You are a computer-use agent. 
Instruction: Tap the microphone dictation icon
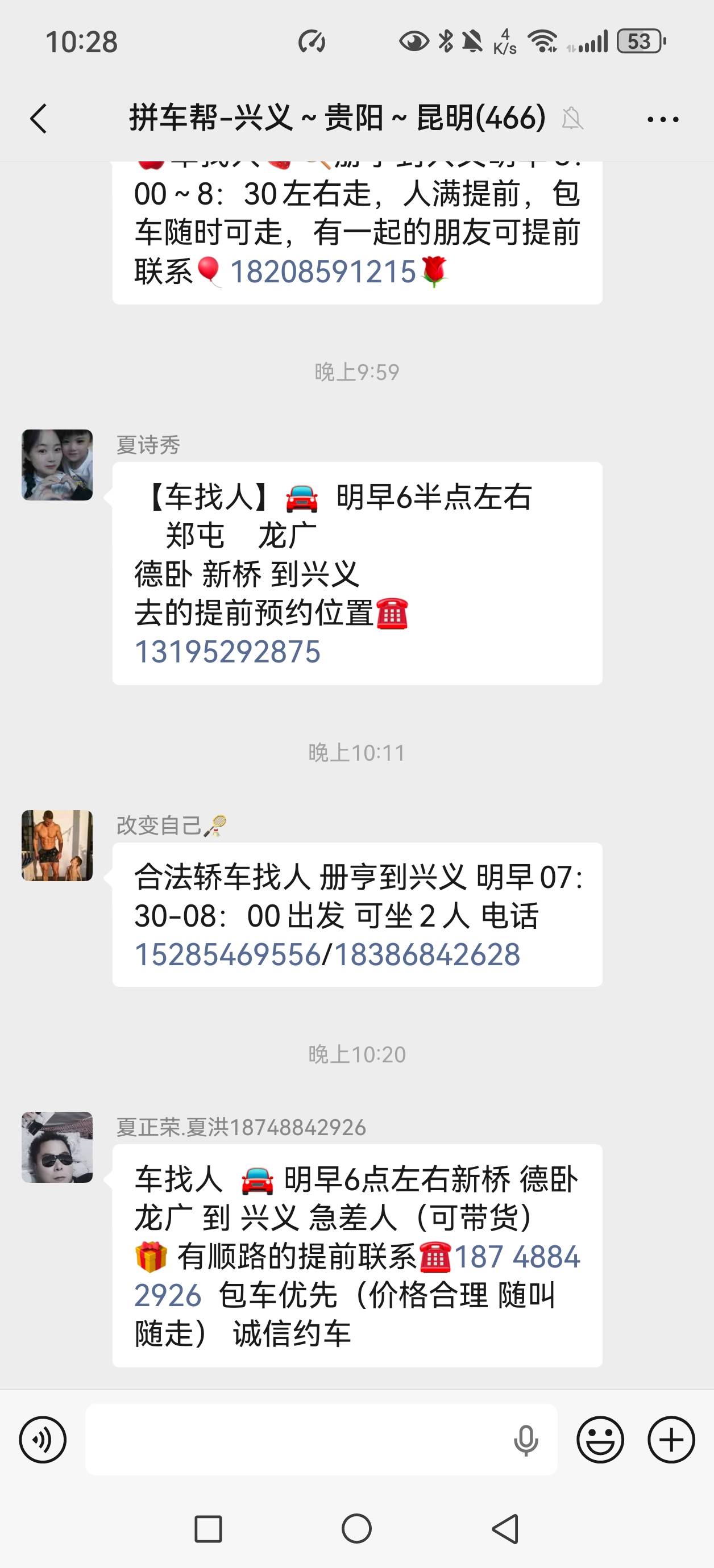point(526,1440)
